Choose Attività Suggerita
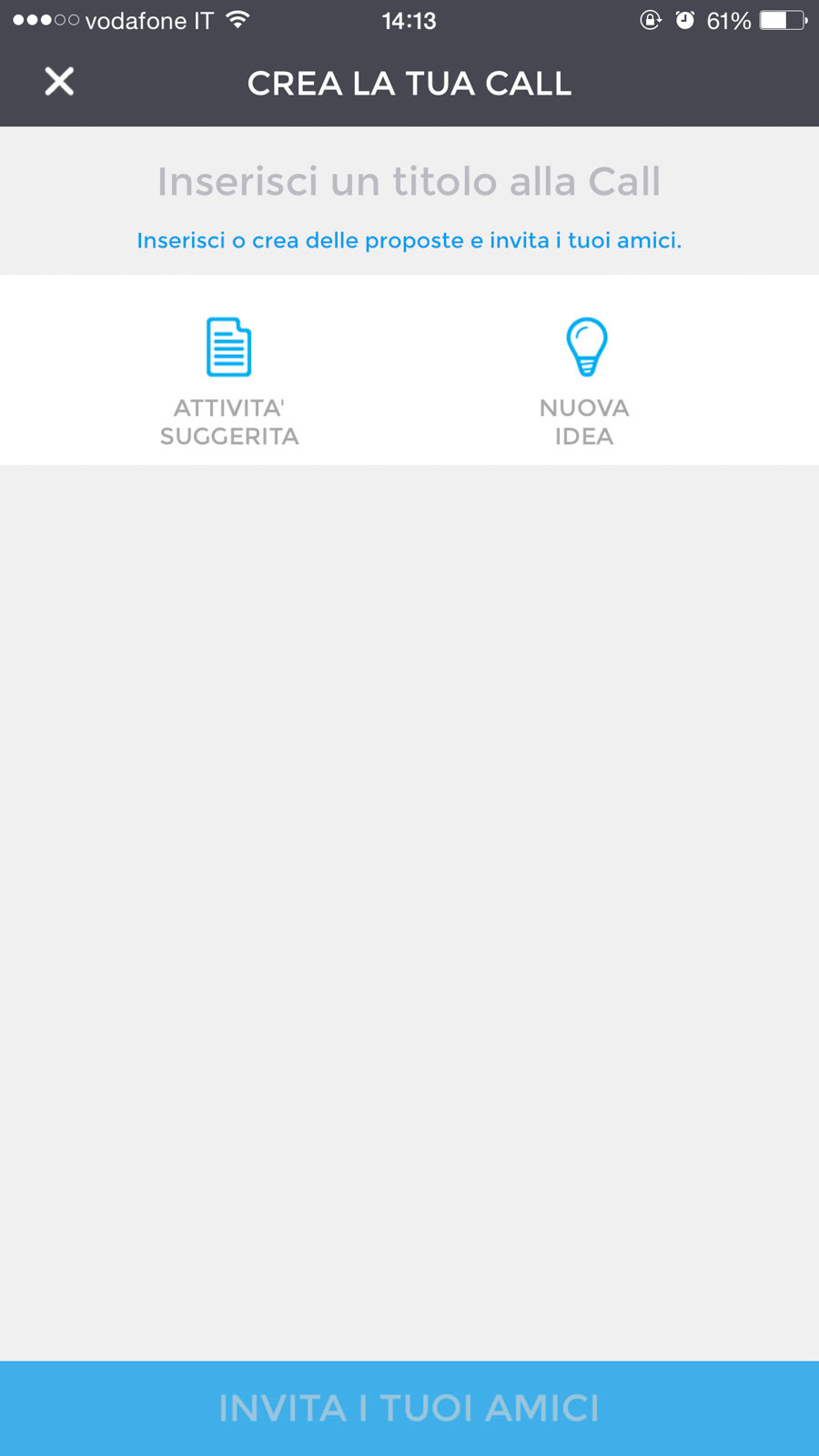Screen dimensions: 819x1456 [229, 380]
